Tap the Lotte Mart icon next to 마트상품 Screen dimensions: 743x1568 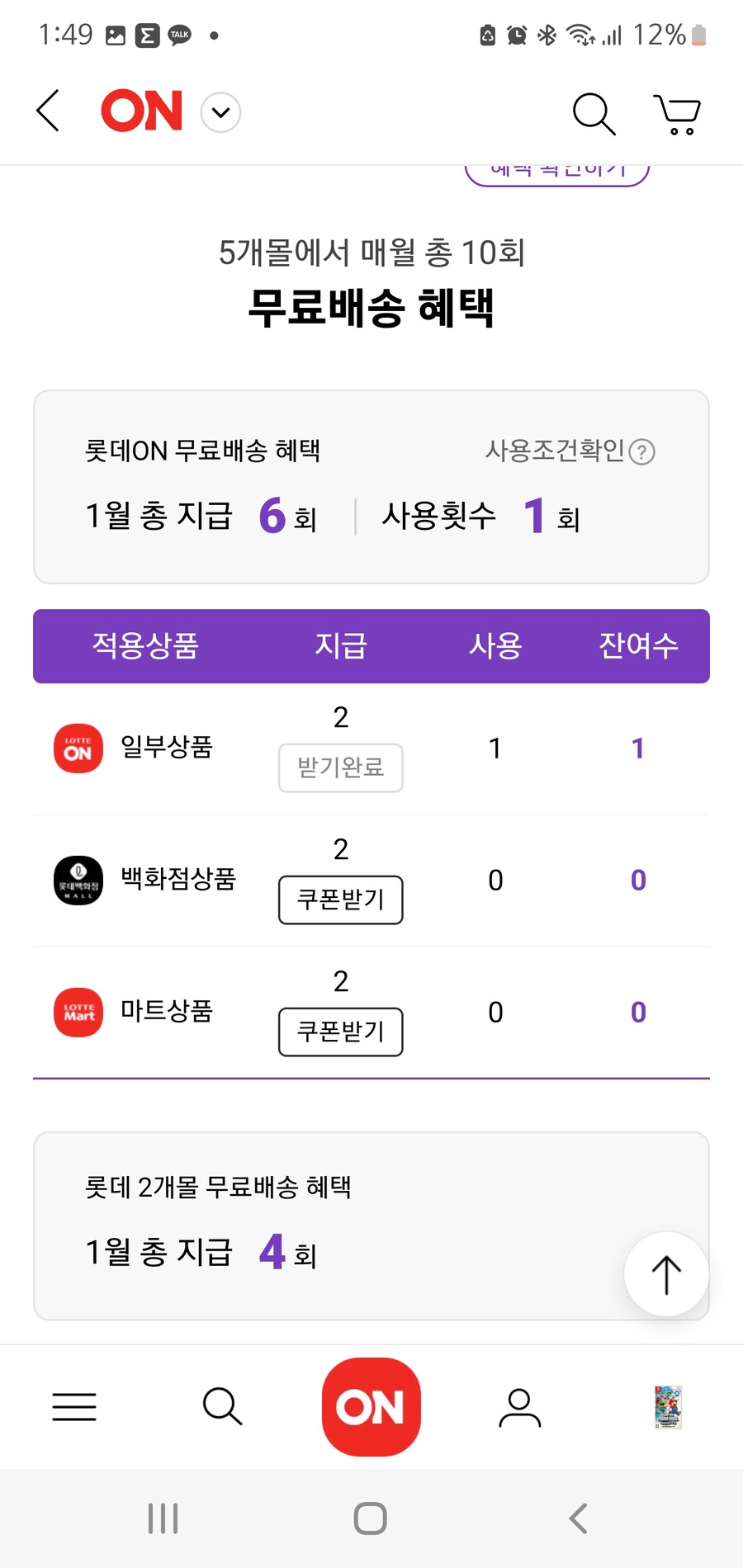coord(78,1013)
